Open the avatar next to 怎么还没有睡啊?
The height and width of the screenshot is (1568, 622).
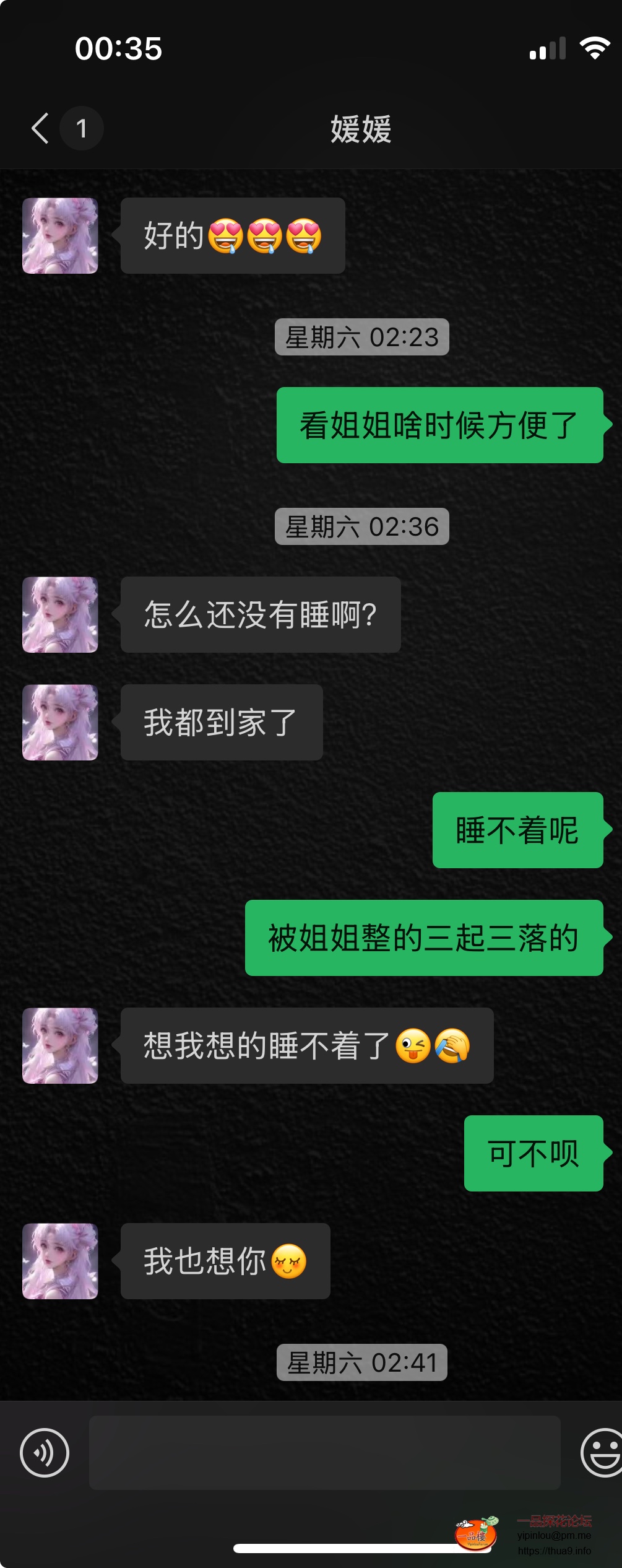click(60, 614)
